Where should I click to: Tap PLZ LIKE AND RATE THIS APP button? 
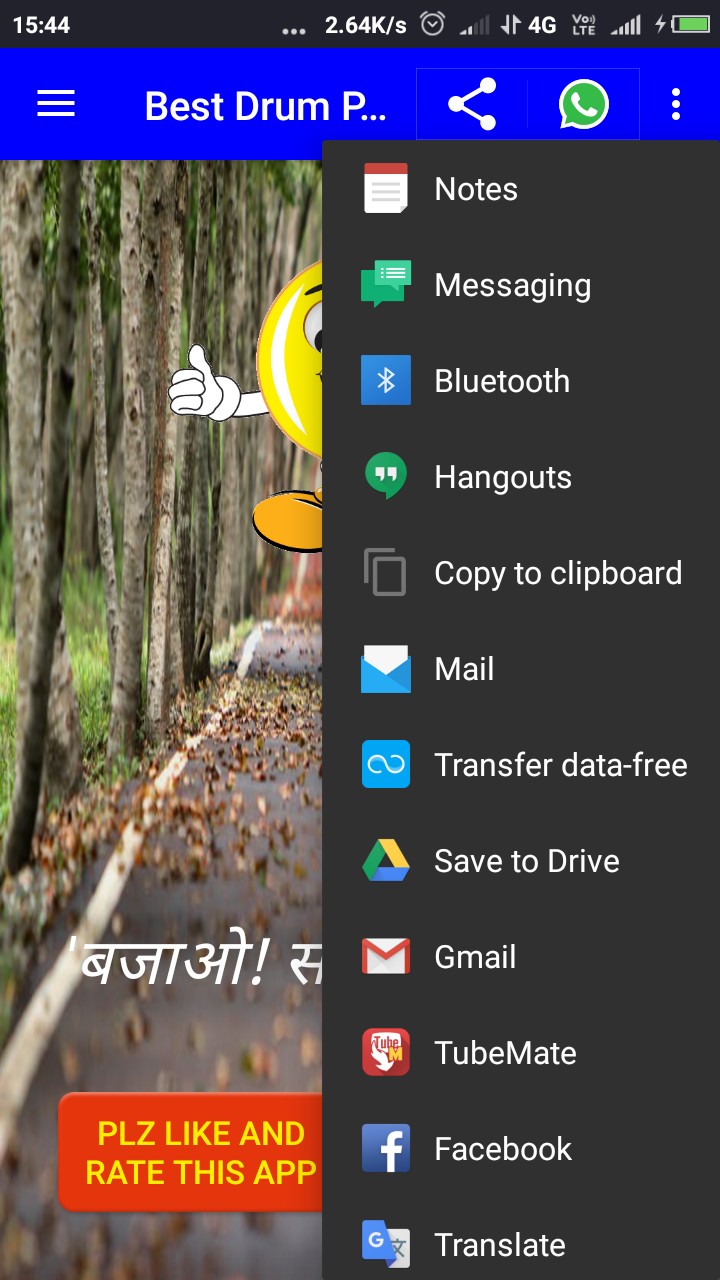point(195,1152)
